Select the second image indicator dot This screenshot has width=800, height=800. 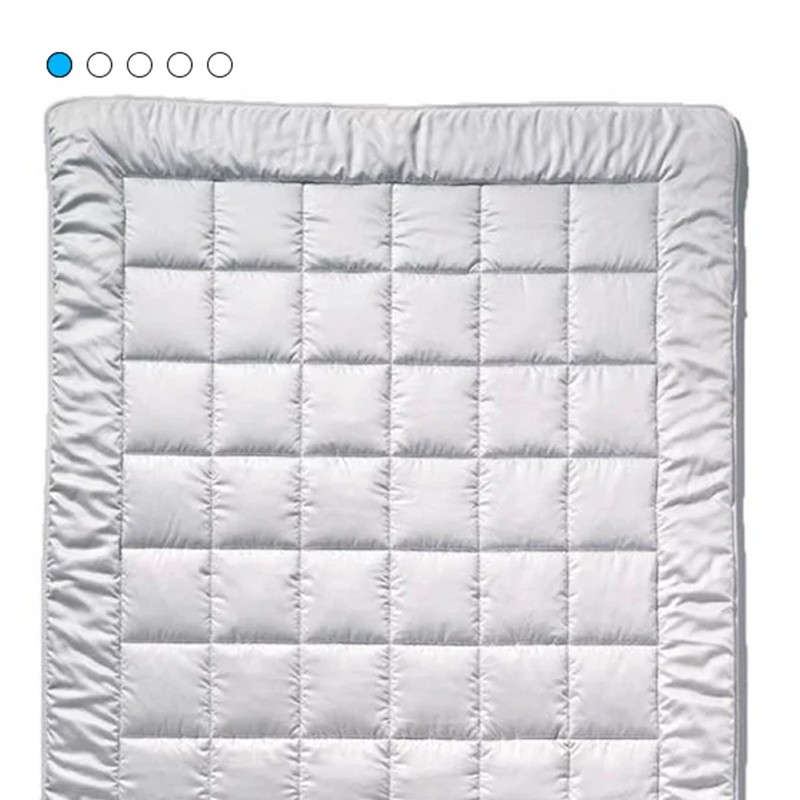[x=100, y=65]
